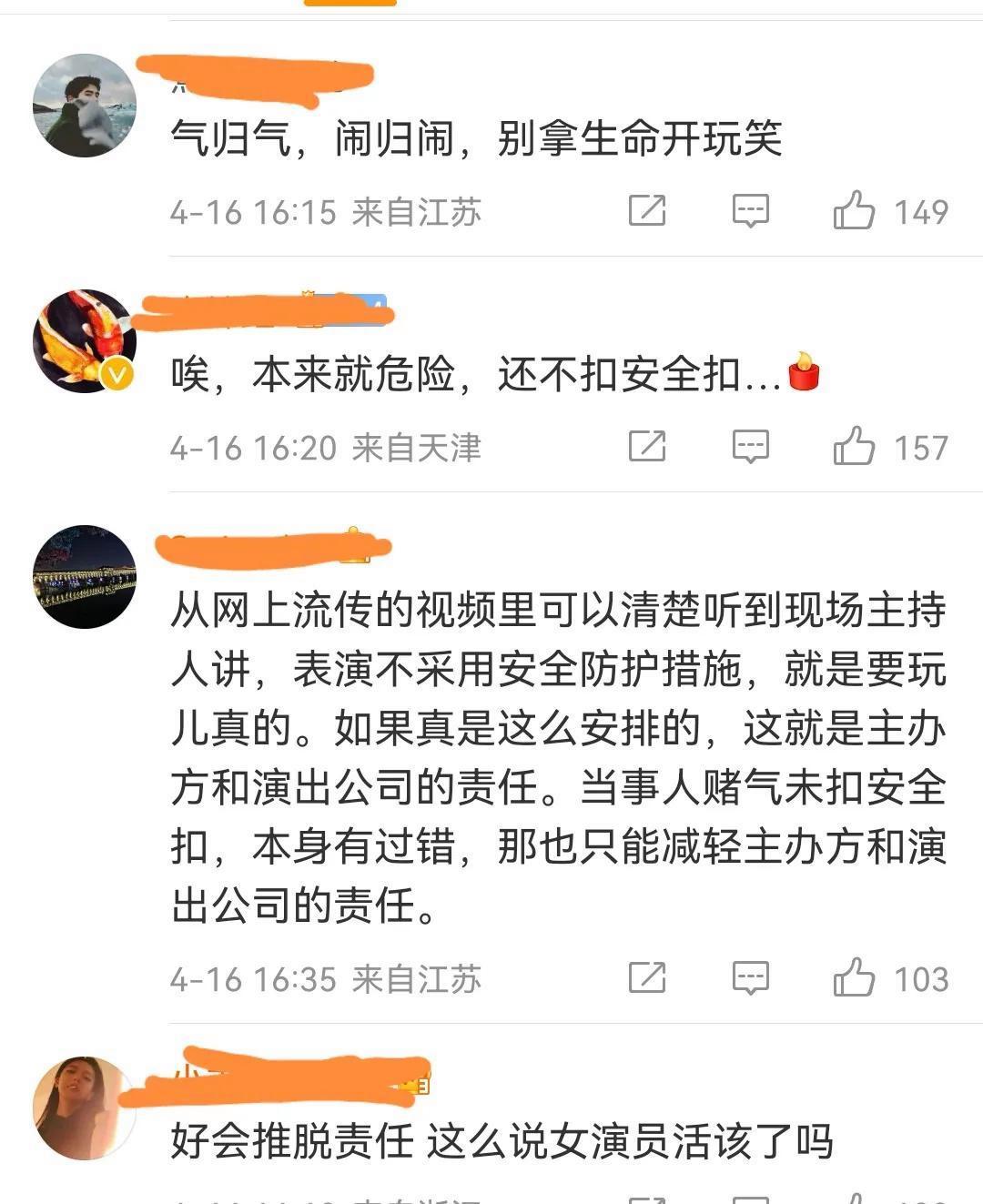Reply to the 16:20 comment from 天津

coord(751,447)
